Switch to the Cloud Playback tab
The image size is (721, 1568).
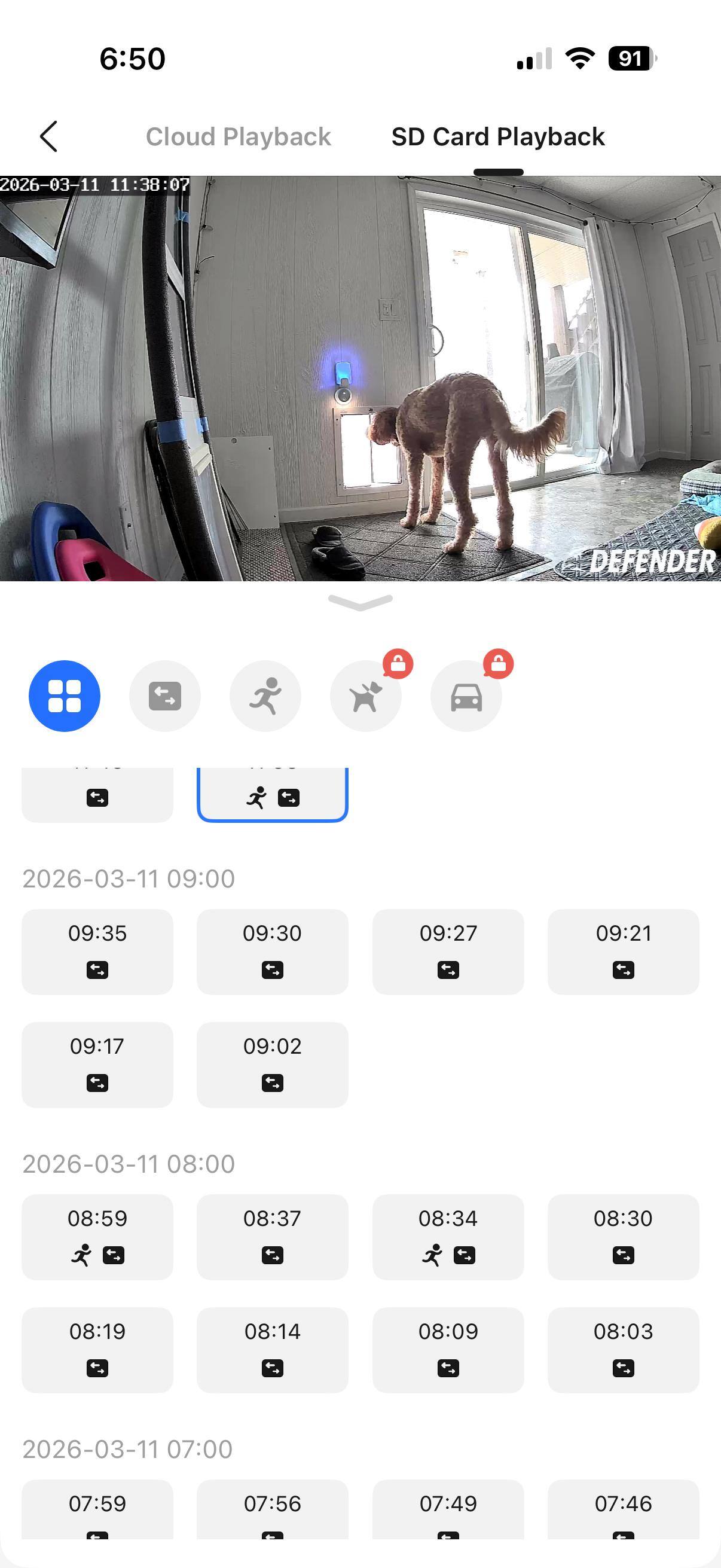(x=238, y=136)
